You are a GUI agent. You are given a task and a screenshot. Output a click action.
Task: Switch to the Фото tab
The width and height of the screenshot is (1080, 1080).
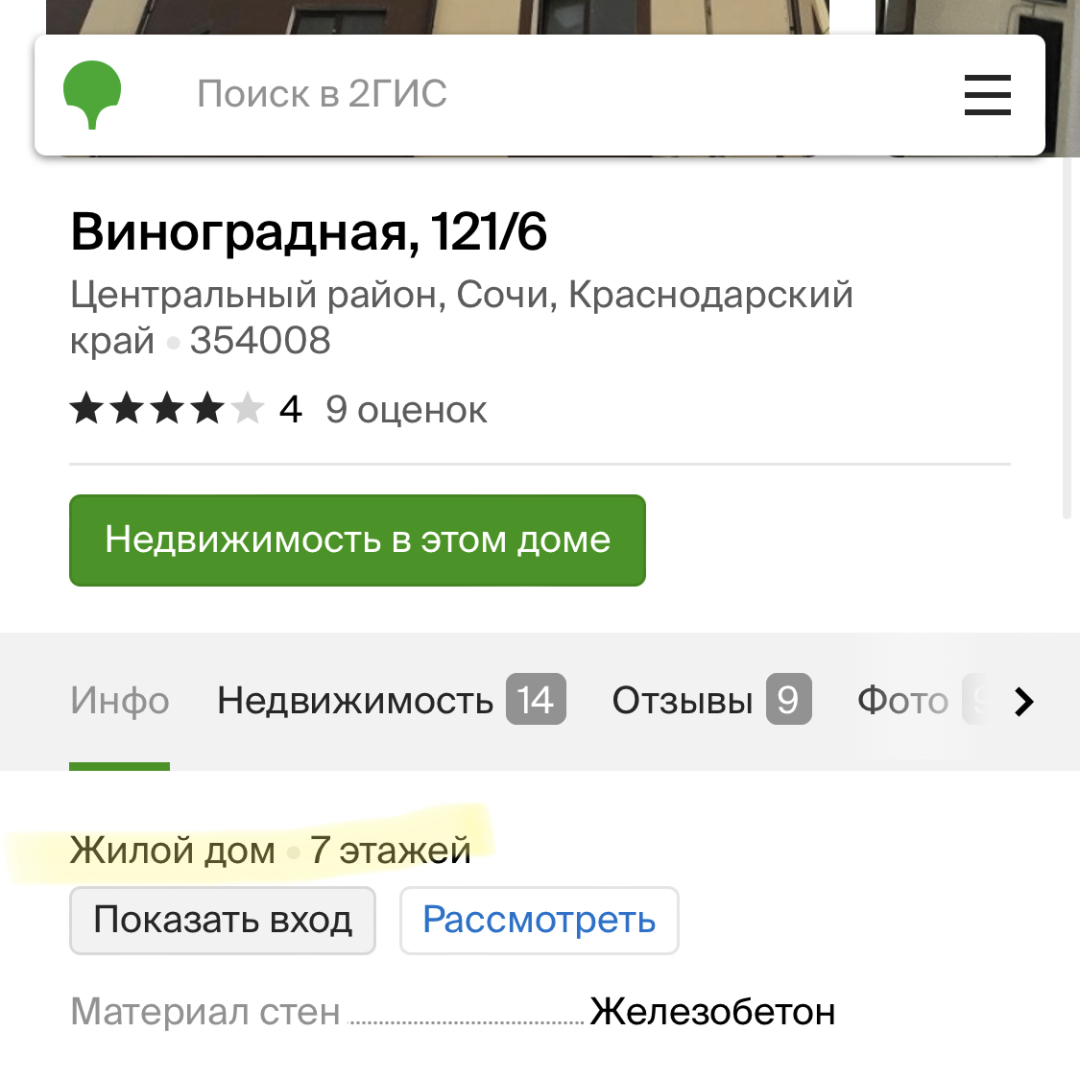coord(903,701)
